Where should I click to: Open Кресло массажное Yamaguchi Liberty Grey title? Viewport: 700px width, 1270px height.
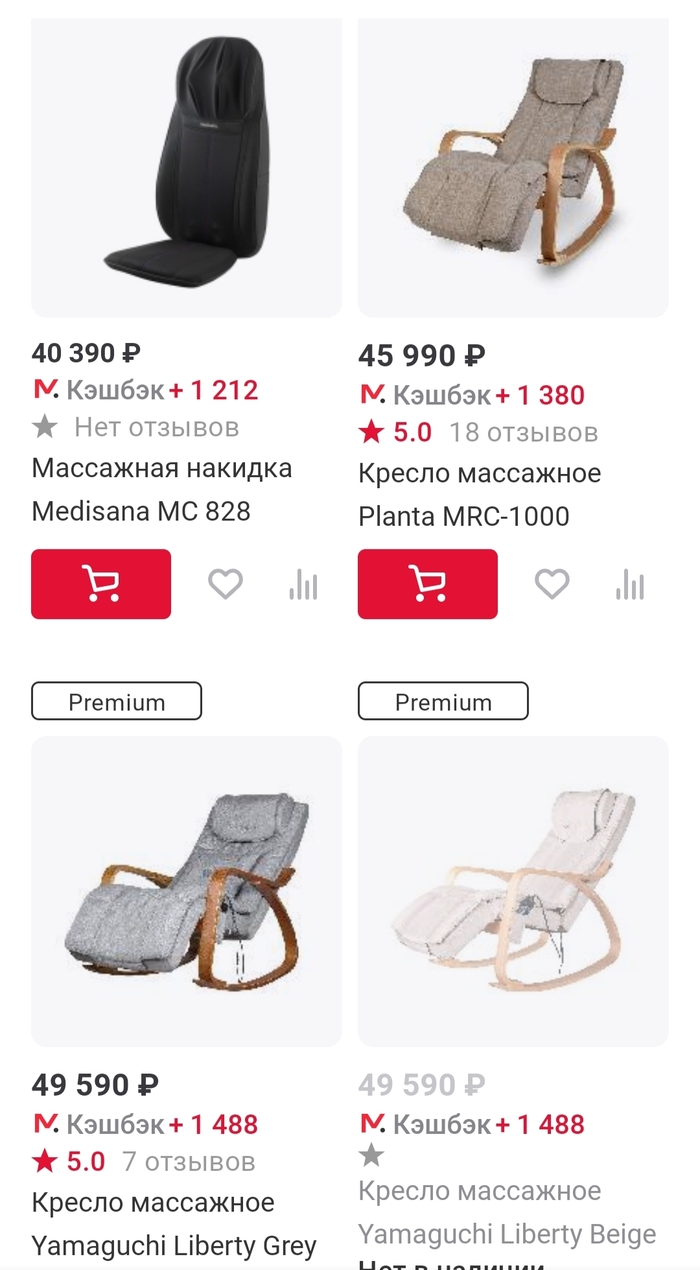pyautogui.click(x=174, y=1224)
